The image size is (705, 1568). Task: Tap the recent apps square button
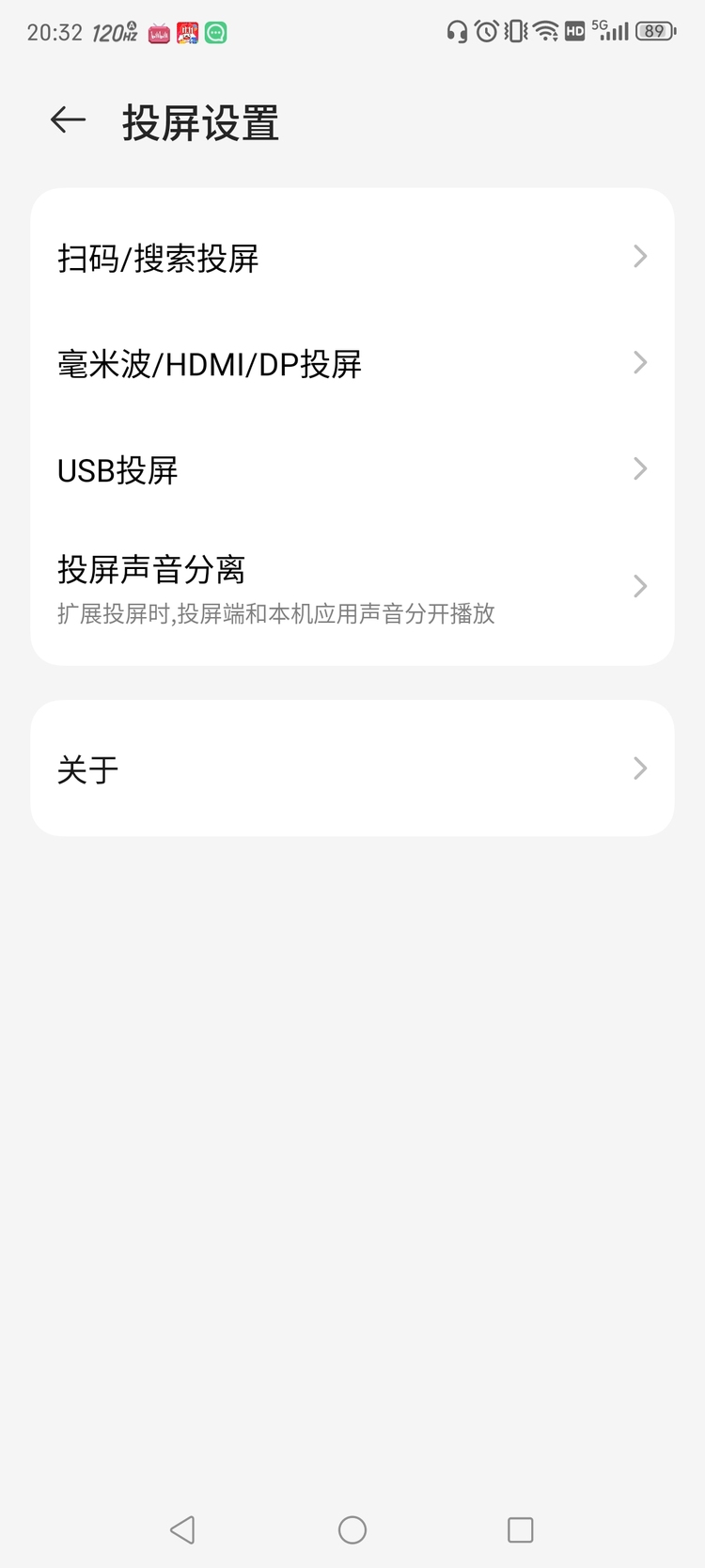pyautogui.click(x=520, y=1529)
